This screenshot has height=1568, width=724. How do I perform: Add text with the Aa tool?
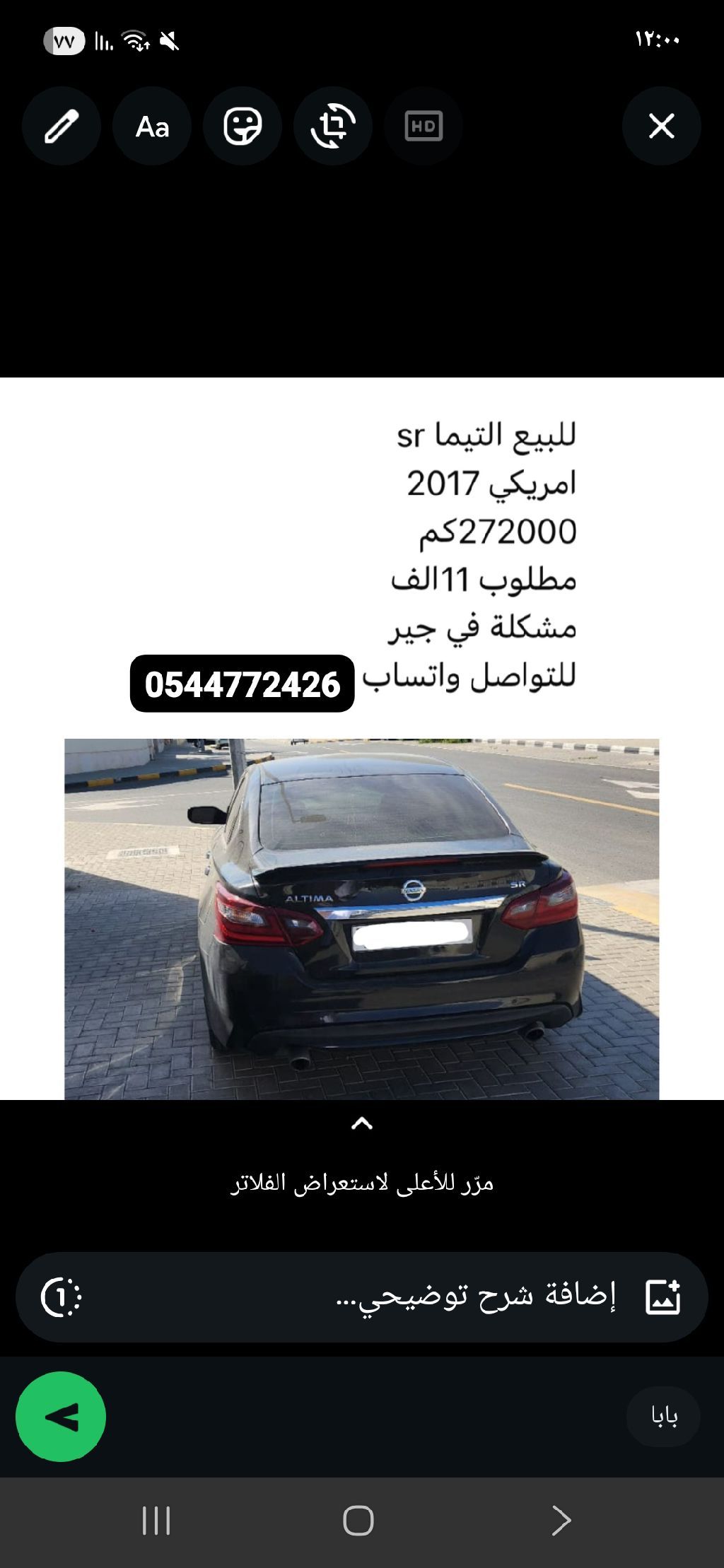152,127
